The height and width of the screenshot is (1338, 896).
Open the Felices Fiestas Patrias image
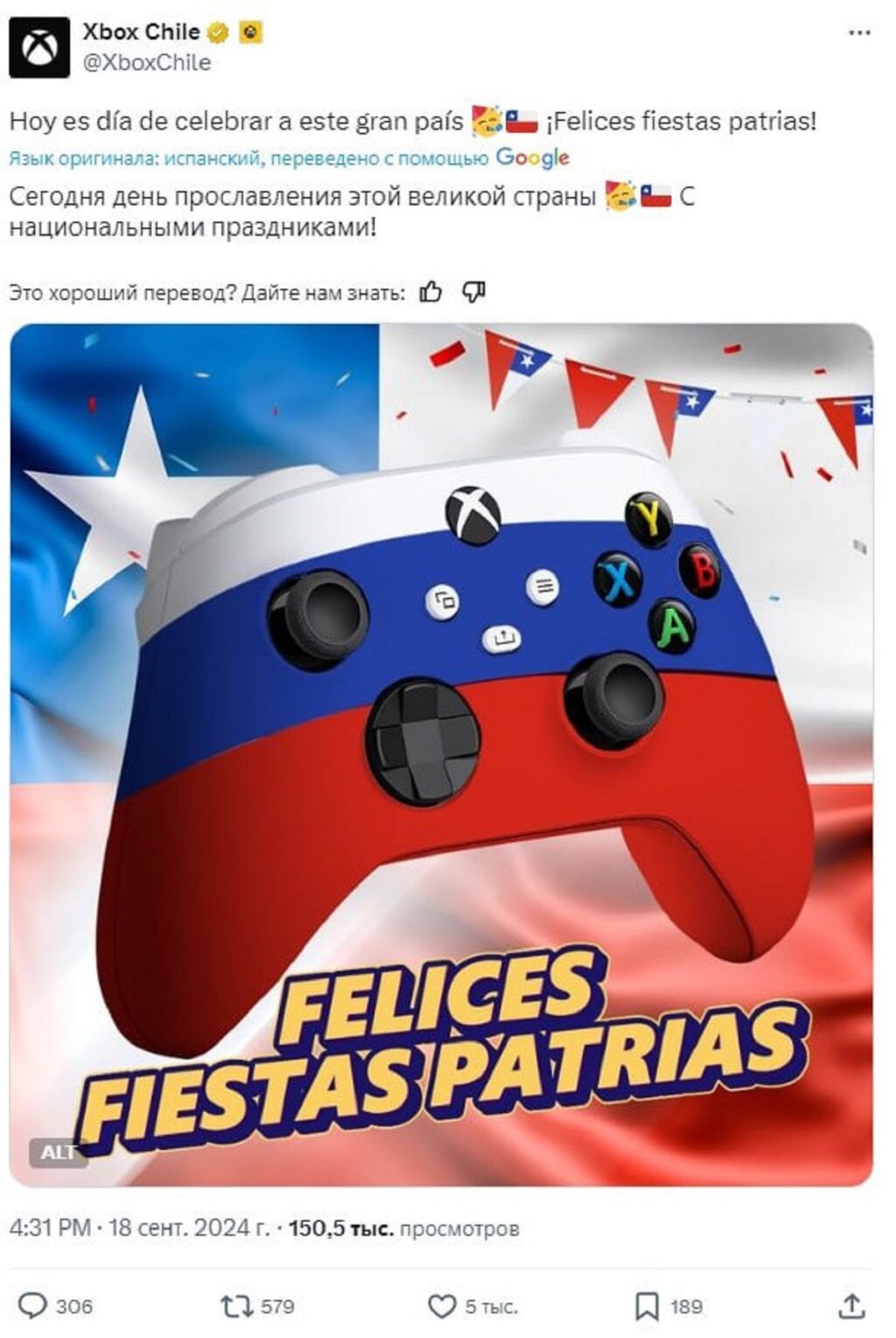click(x=441, y=753)
